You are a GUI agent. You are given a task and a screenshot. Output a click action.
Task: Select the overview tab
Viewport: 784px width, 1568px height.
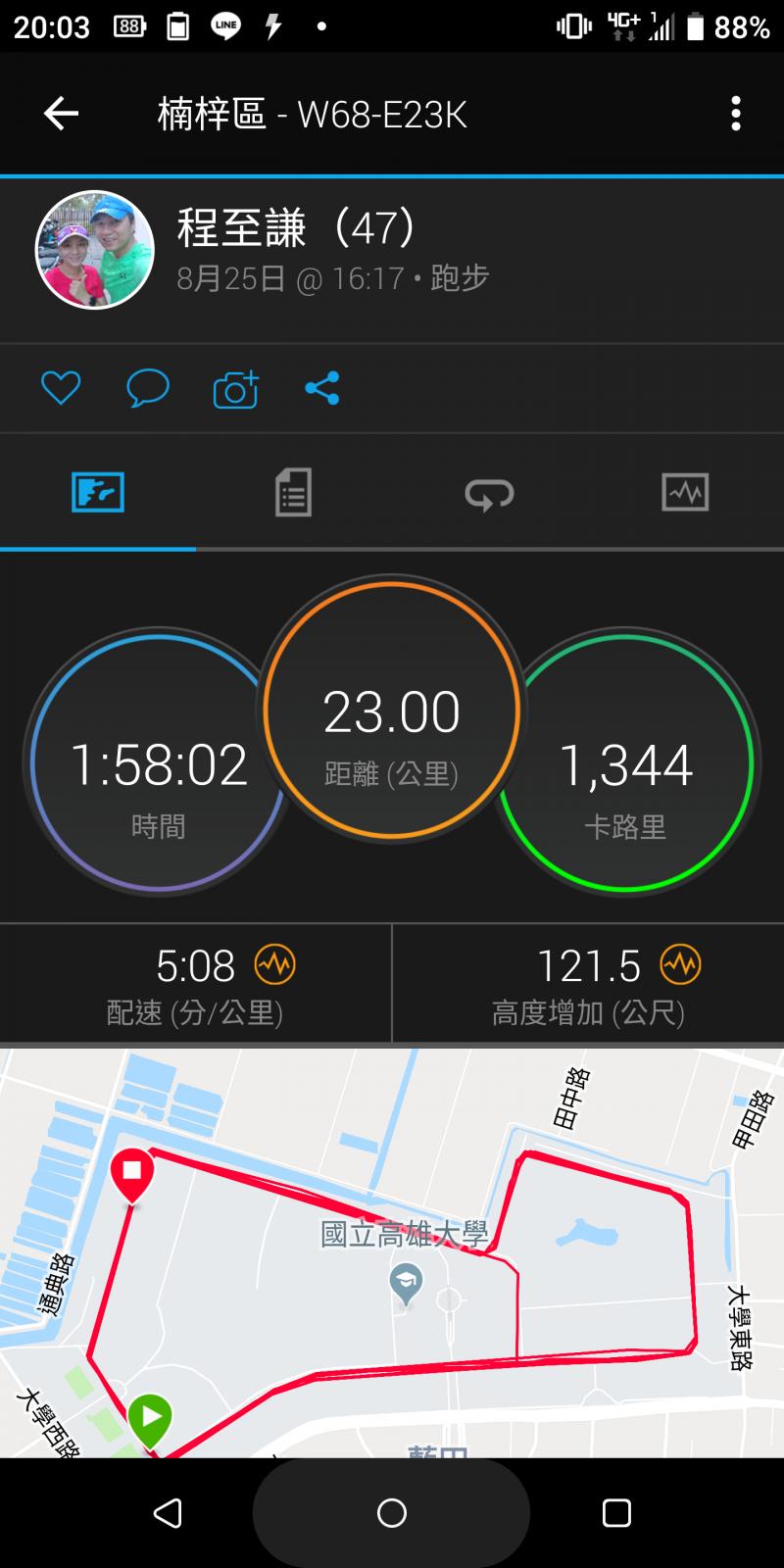click(x=98, y=492)
